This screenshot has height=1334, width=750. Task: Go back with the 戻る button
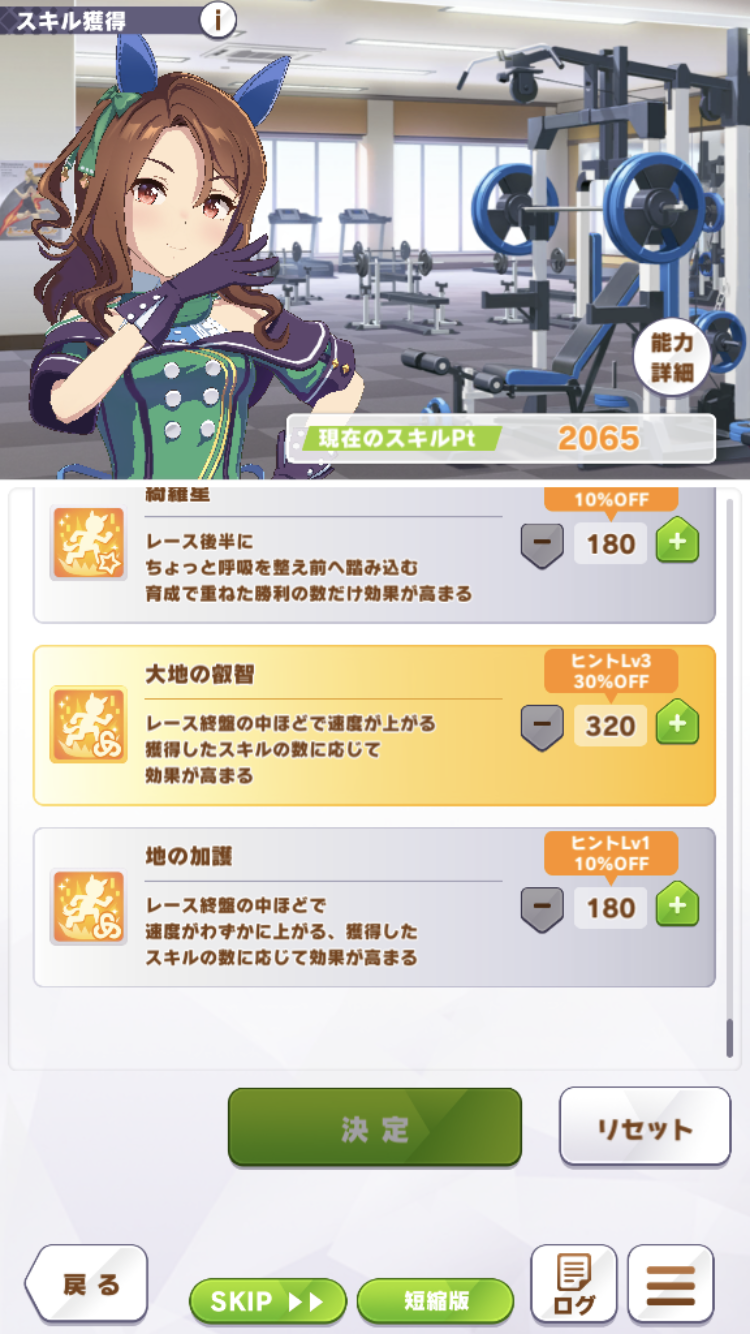[x=88, y=1284]
